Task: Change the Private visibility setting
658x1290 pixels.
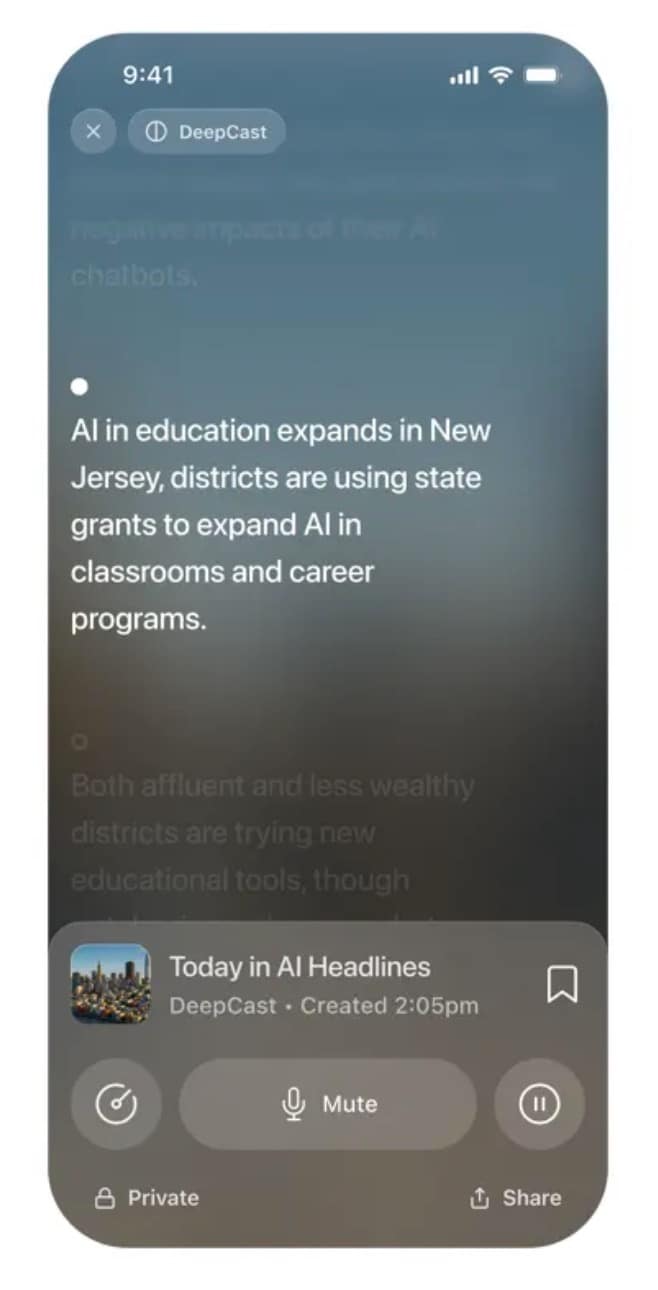Action: click(x=147, y=1198)
